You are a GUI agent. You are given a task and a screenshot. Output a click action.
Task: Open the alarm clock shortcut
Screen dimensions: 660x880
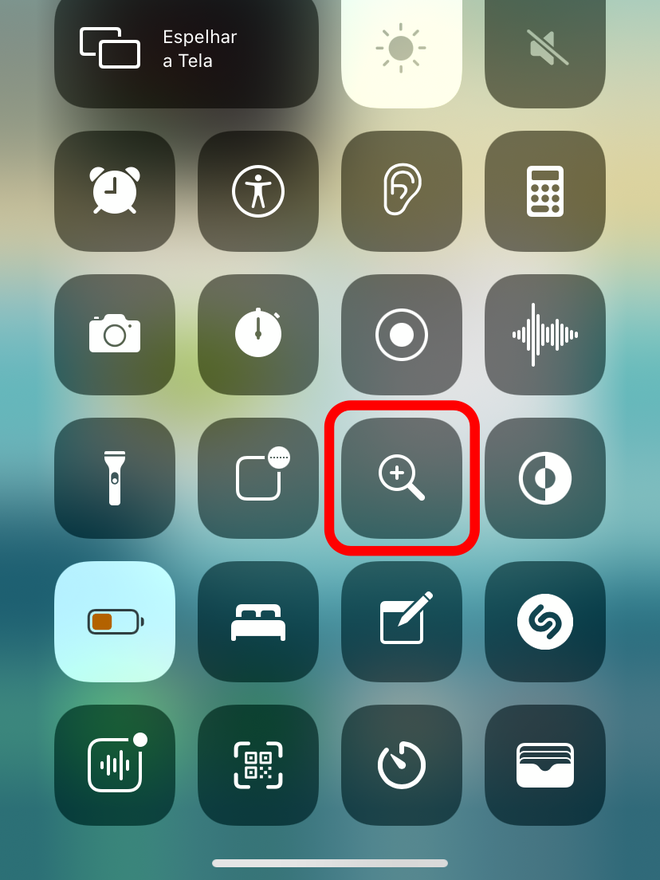coord(114,191)
